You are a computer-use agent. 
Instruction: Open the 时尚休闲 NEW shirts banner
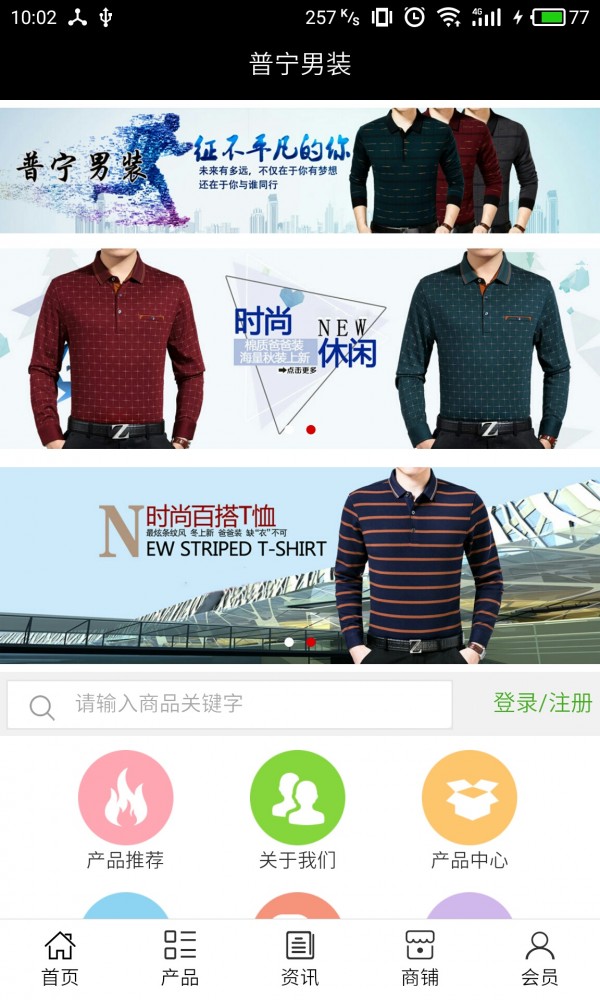tap(300, 348)
